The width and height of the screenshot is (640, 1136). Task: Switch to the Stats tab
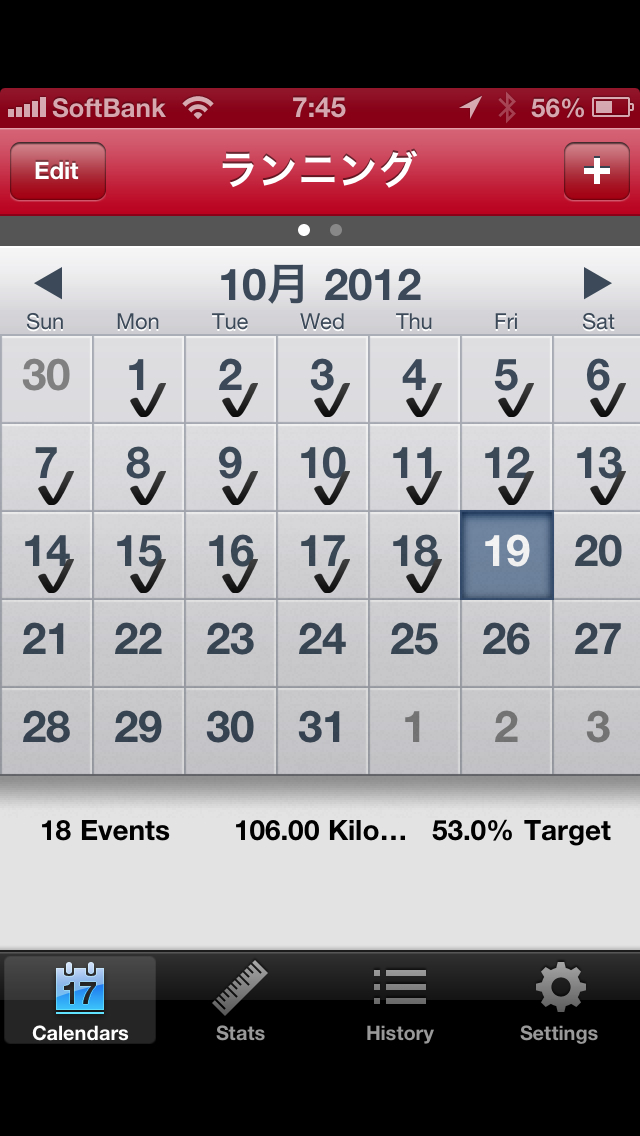(x=240, y=1000)
